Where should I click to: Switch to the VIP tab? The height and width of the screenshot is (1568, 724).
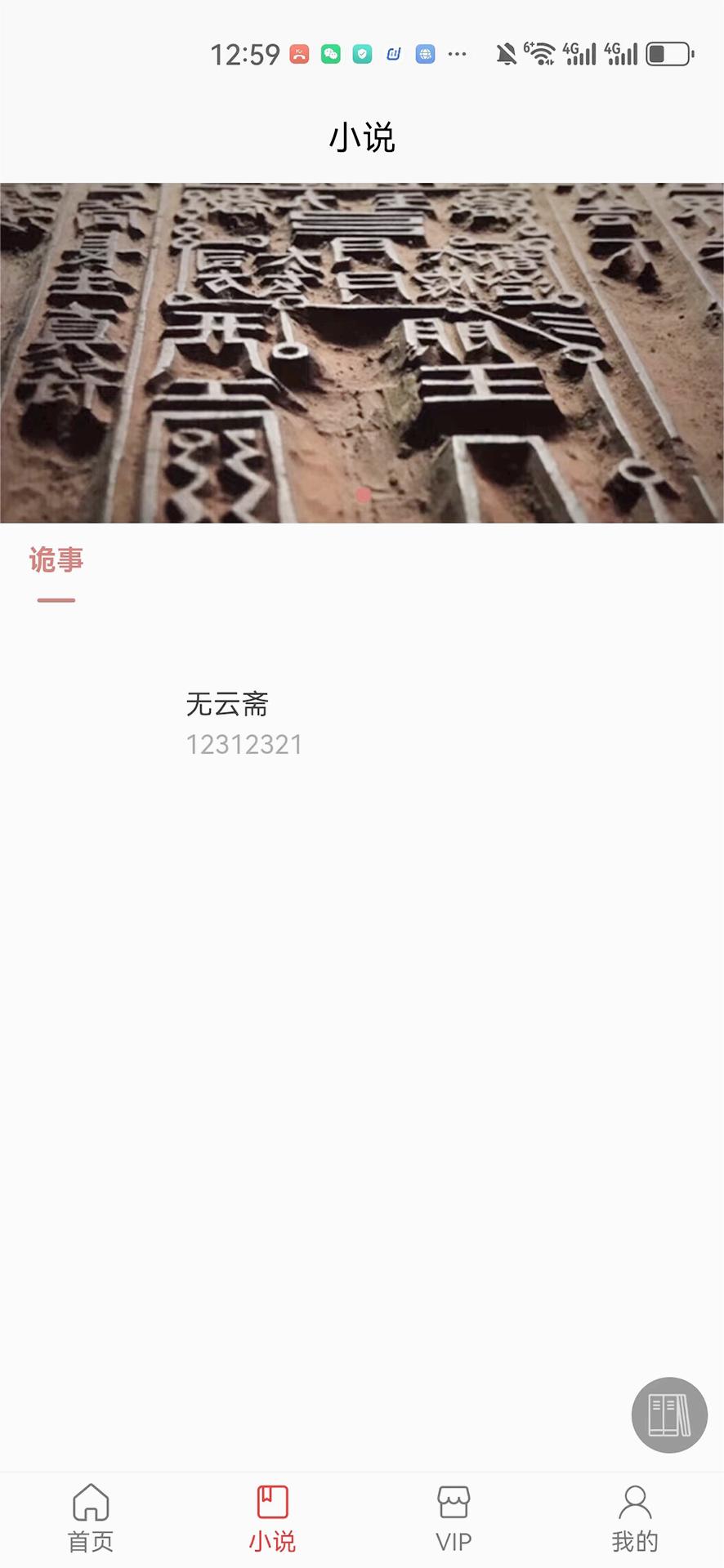[454, 1518]
